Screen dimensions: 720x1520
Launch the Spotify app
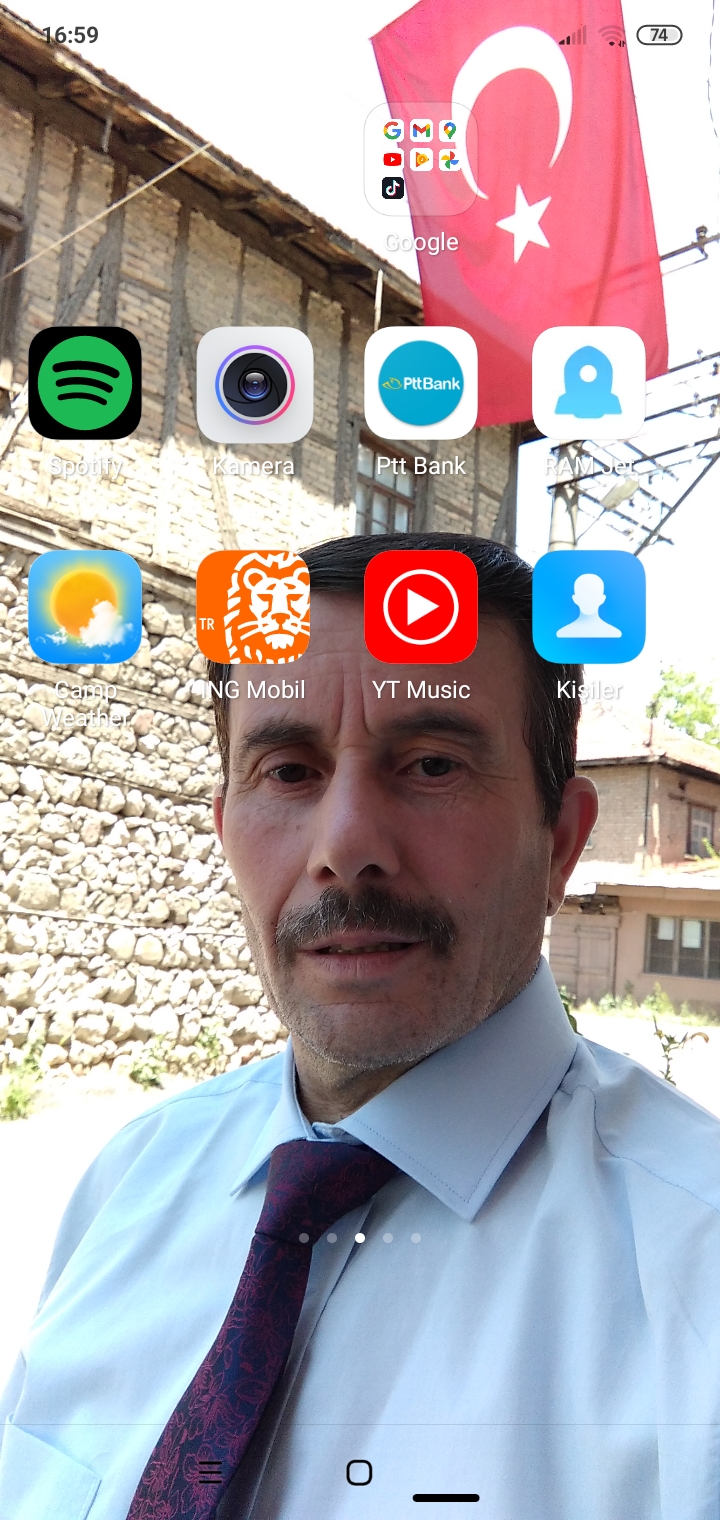pyautogui.click(x=85, y=384)
